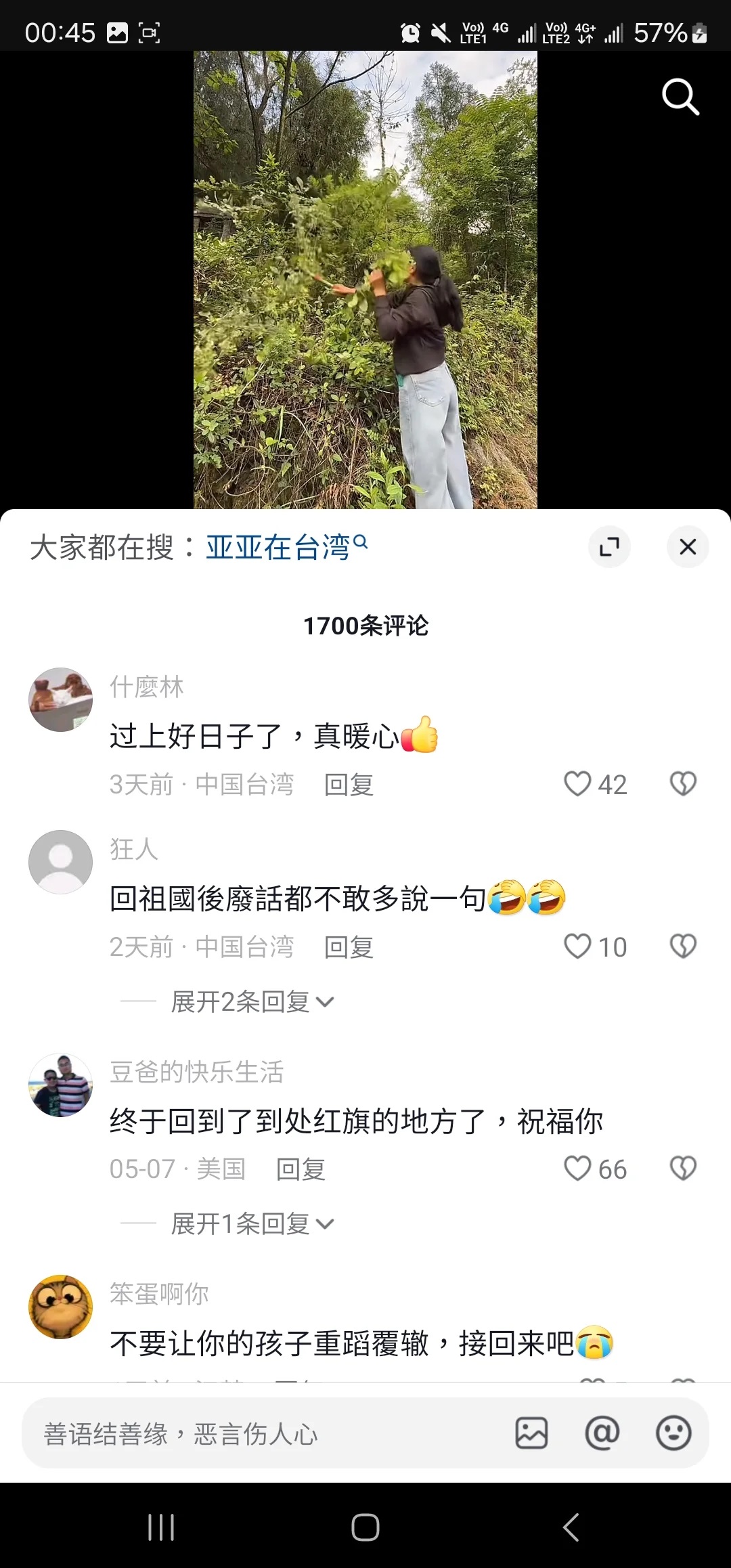
Task: Open the suggested search 亚亚在台湾
Action: [286, 547]
